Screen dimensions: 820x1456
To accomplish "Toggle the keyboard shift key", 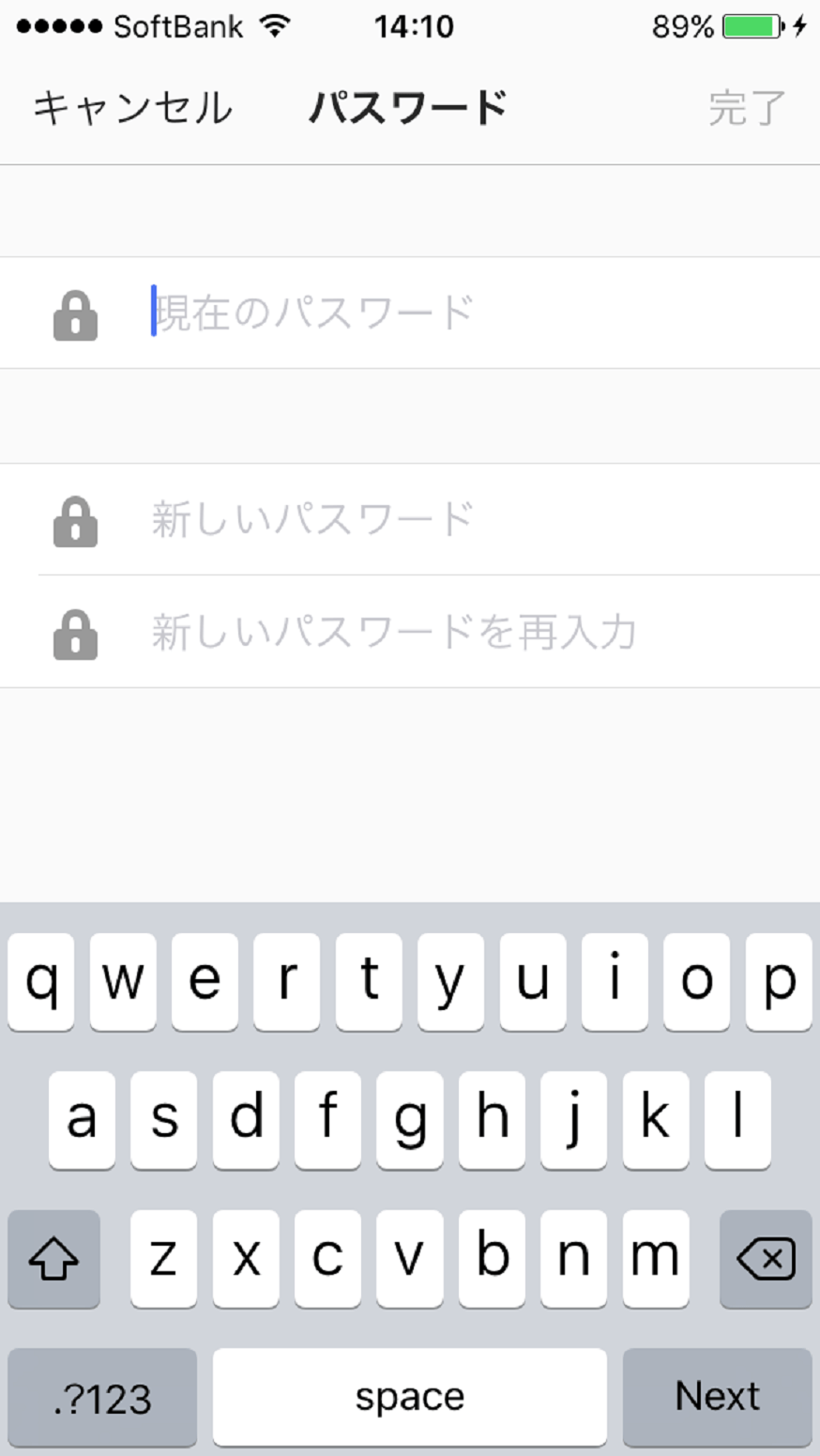I will point(53,1259).
